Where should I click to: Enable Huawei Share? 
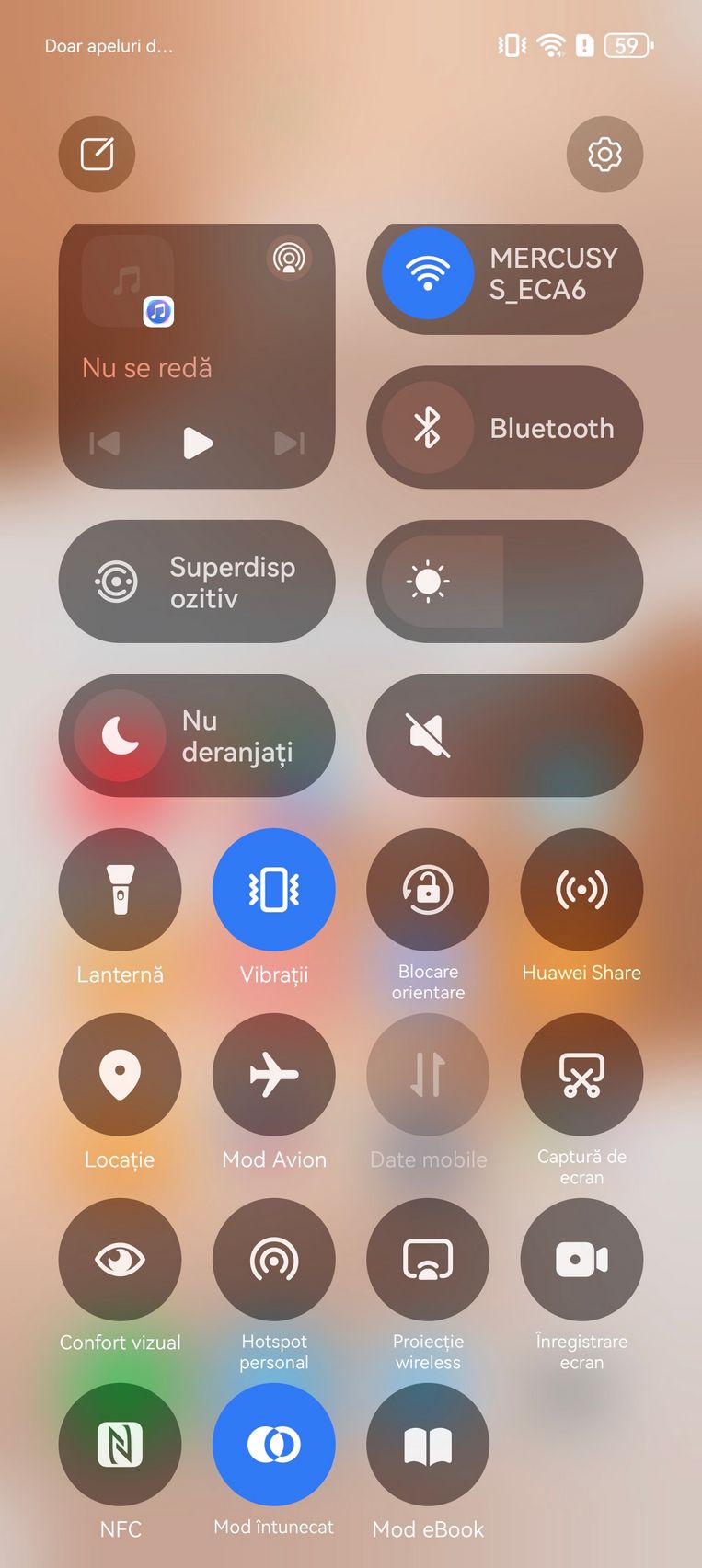point(581,889)
